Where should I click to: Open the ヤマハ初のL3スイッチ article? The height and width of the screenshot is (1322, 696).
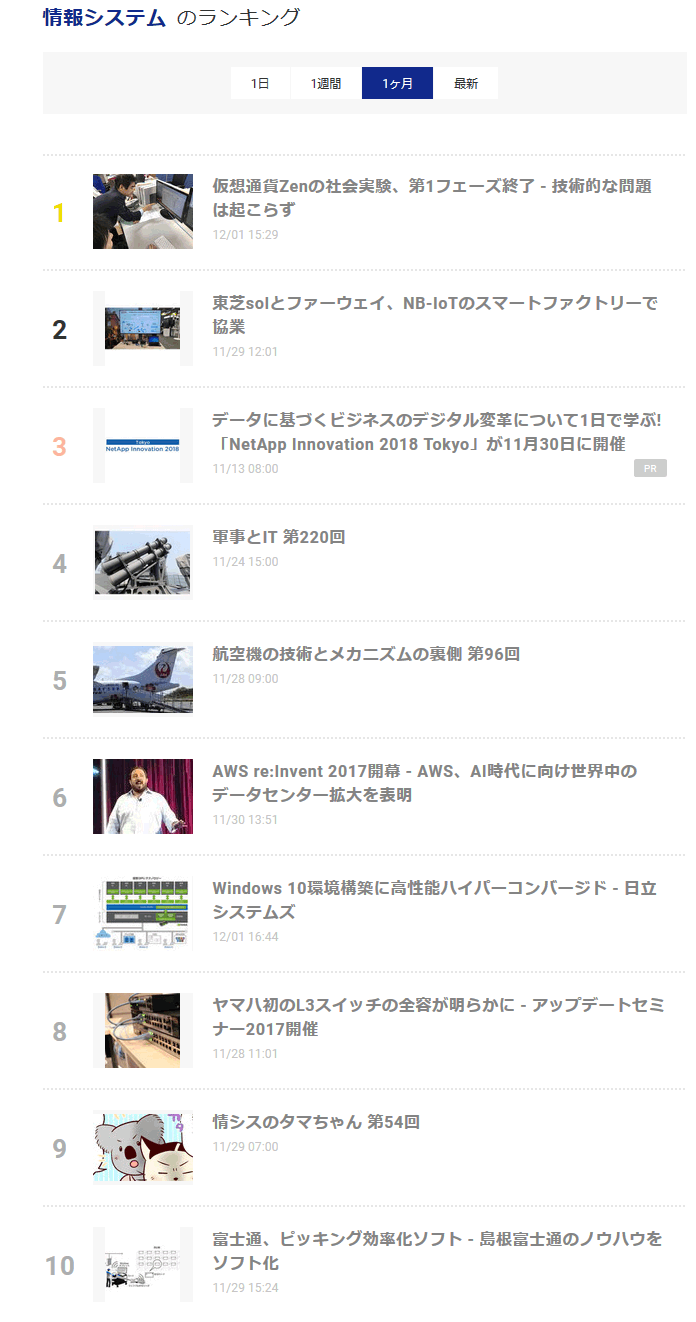[437, 1017]
